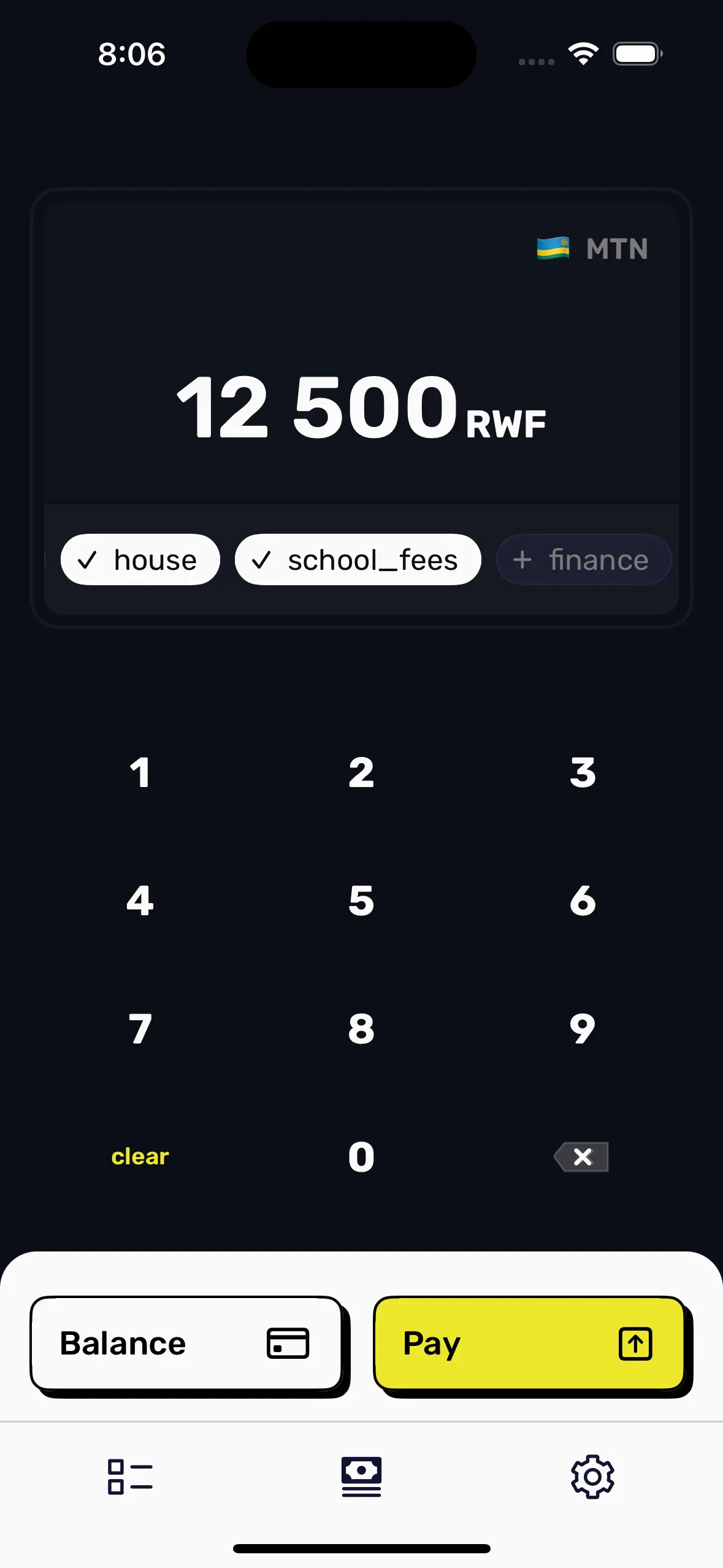This screenshot has width=723, height=1568.
Task: Tap the upward arrow icon inside the Pay button
Action: tap(635, 1343)
